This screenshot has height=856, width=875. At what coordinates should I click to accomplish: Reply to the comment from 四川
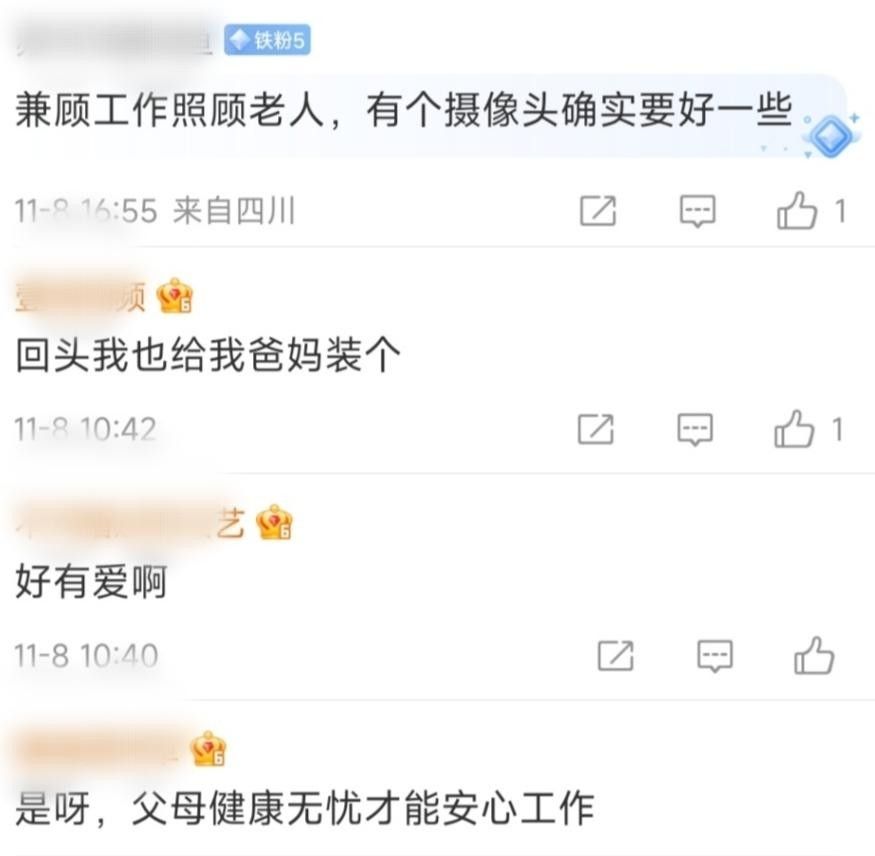point(698,211)
